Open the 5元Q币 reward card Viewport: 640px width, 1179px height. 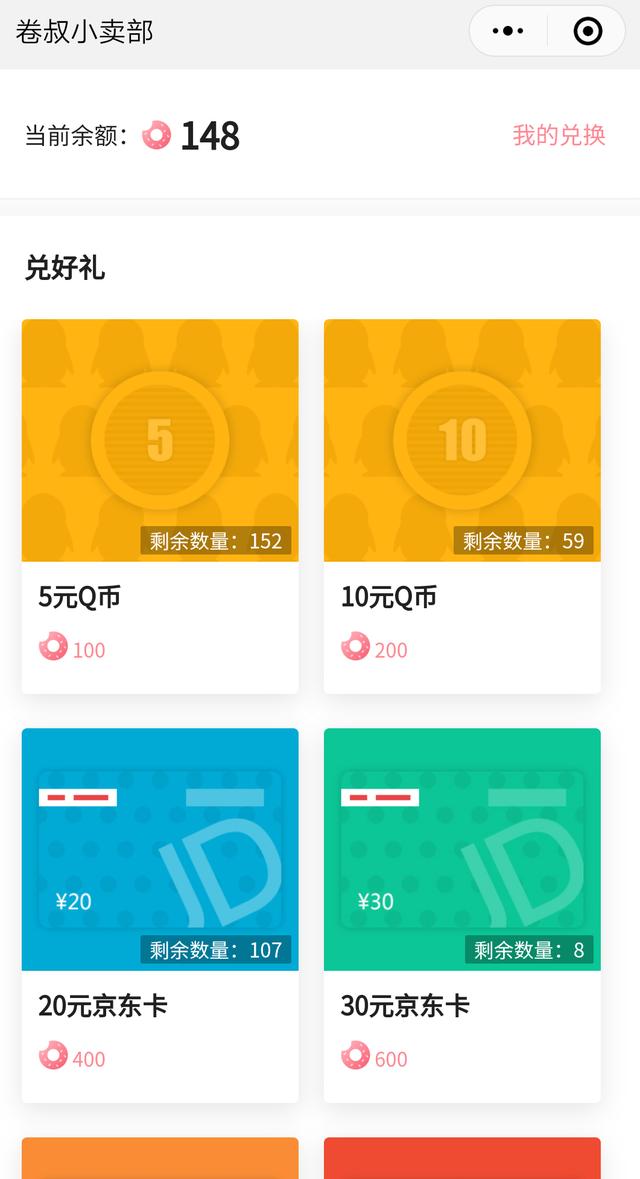click(160, 506)
